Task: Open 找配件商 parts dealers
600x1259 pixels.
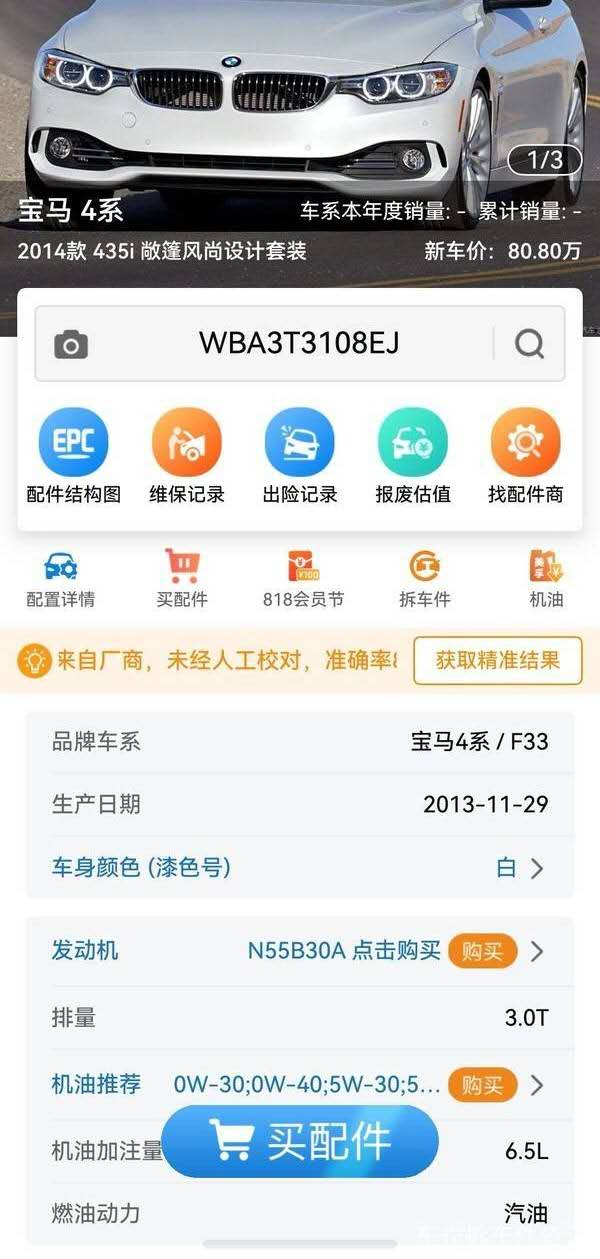Action: [526, 456]
